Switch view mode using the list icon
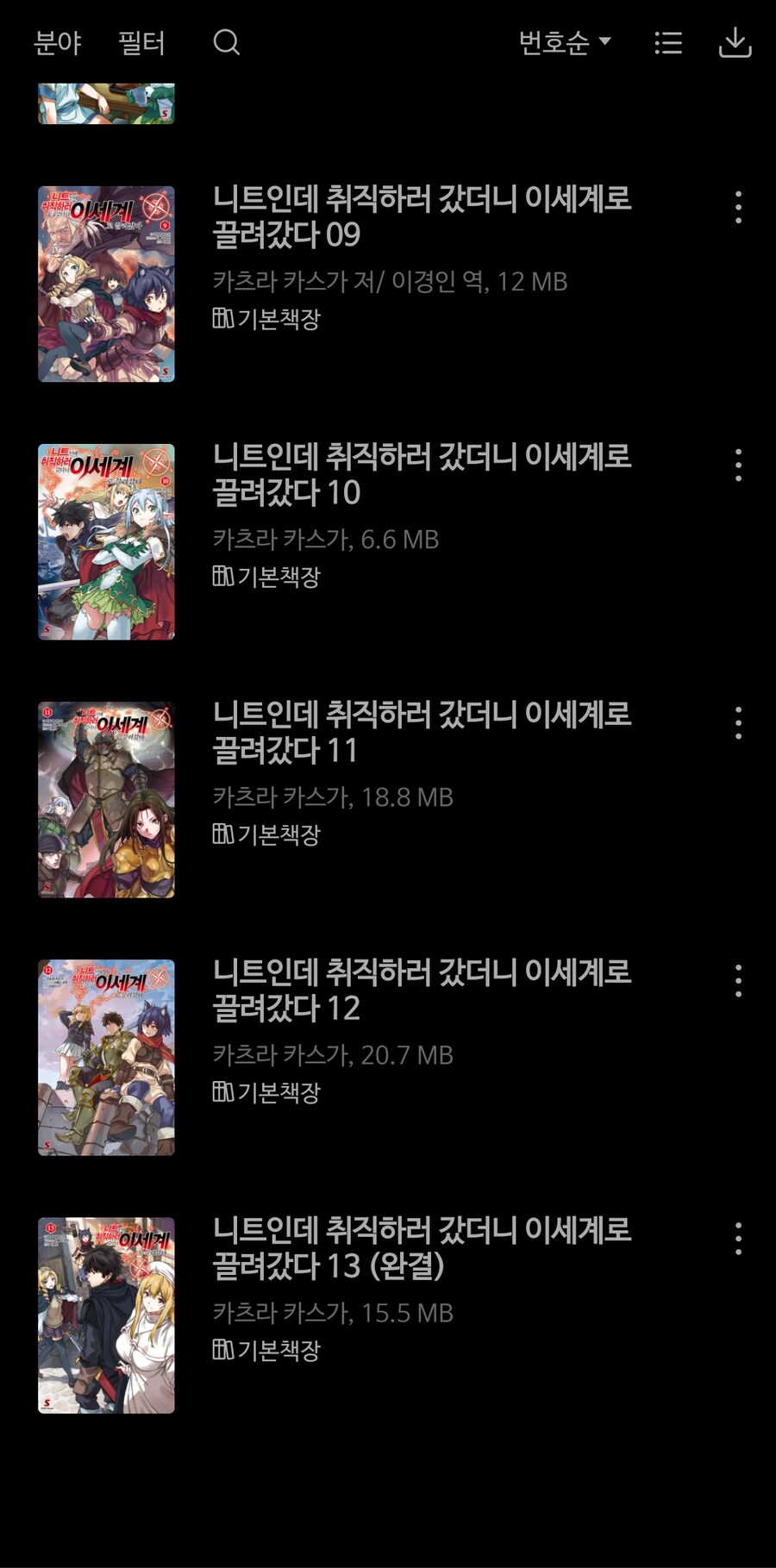 pos(667,44)
